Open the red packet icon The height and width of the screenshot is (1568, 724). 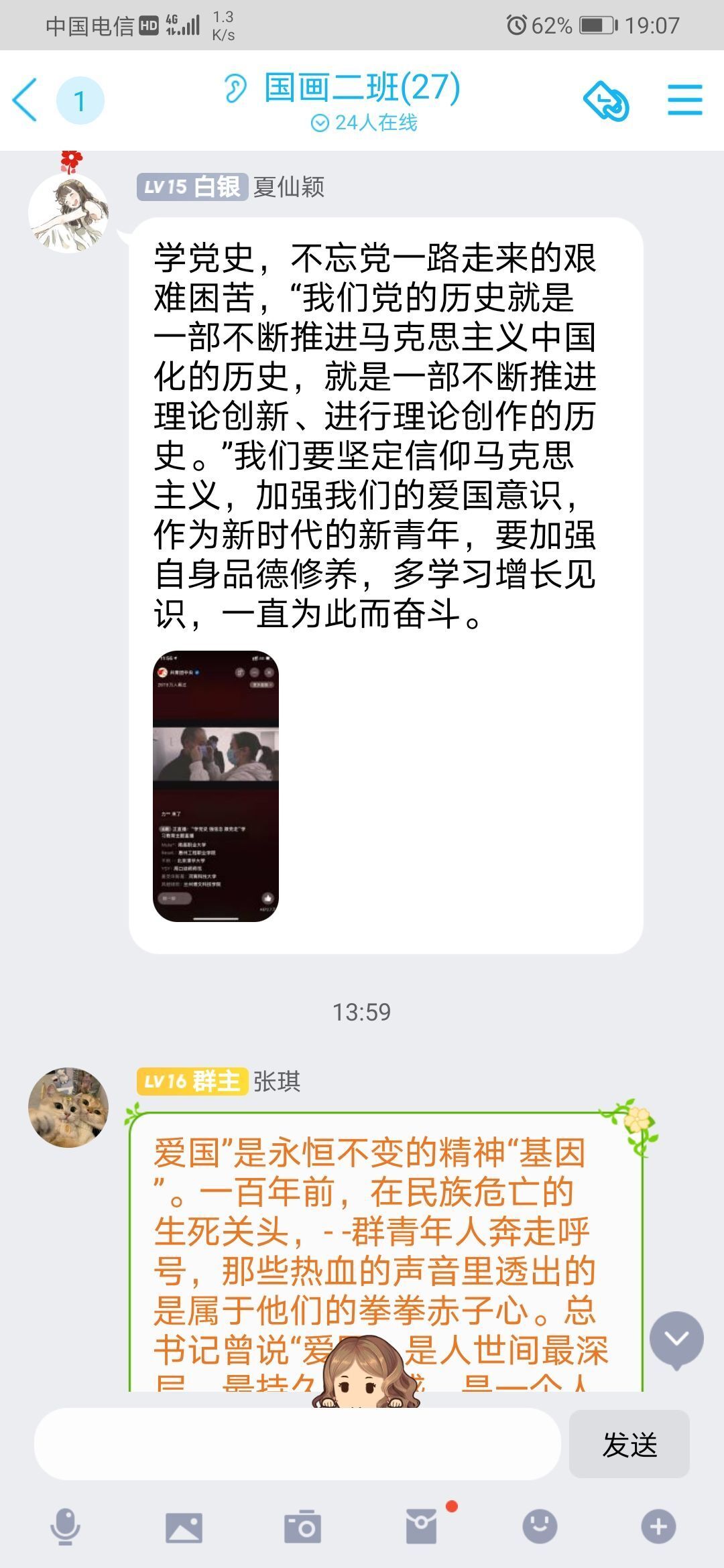click(x=422, y=1527)
